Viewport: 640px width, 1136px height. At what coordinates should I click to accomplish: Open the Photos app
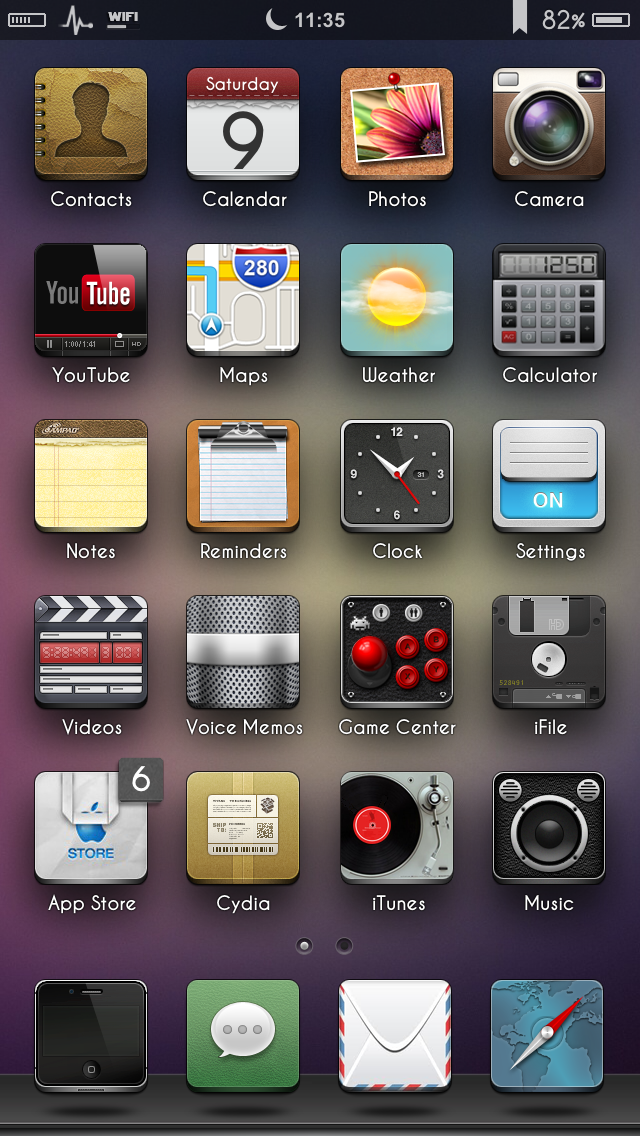(397, 124)
